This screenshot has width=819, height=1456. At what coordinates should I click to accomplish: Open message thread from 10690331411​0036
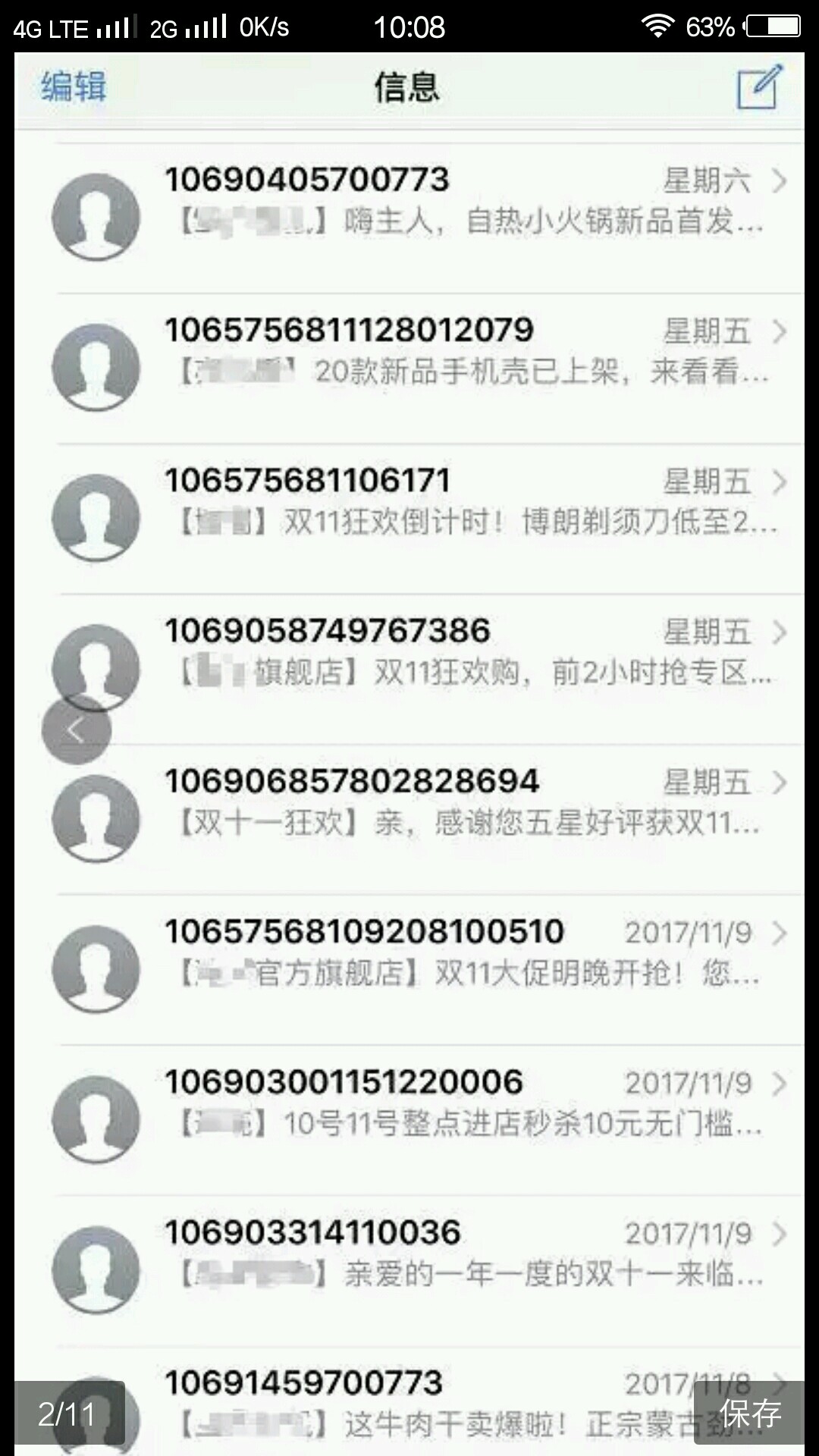[463, 1254]
